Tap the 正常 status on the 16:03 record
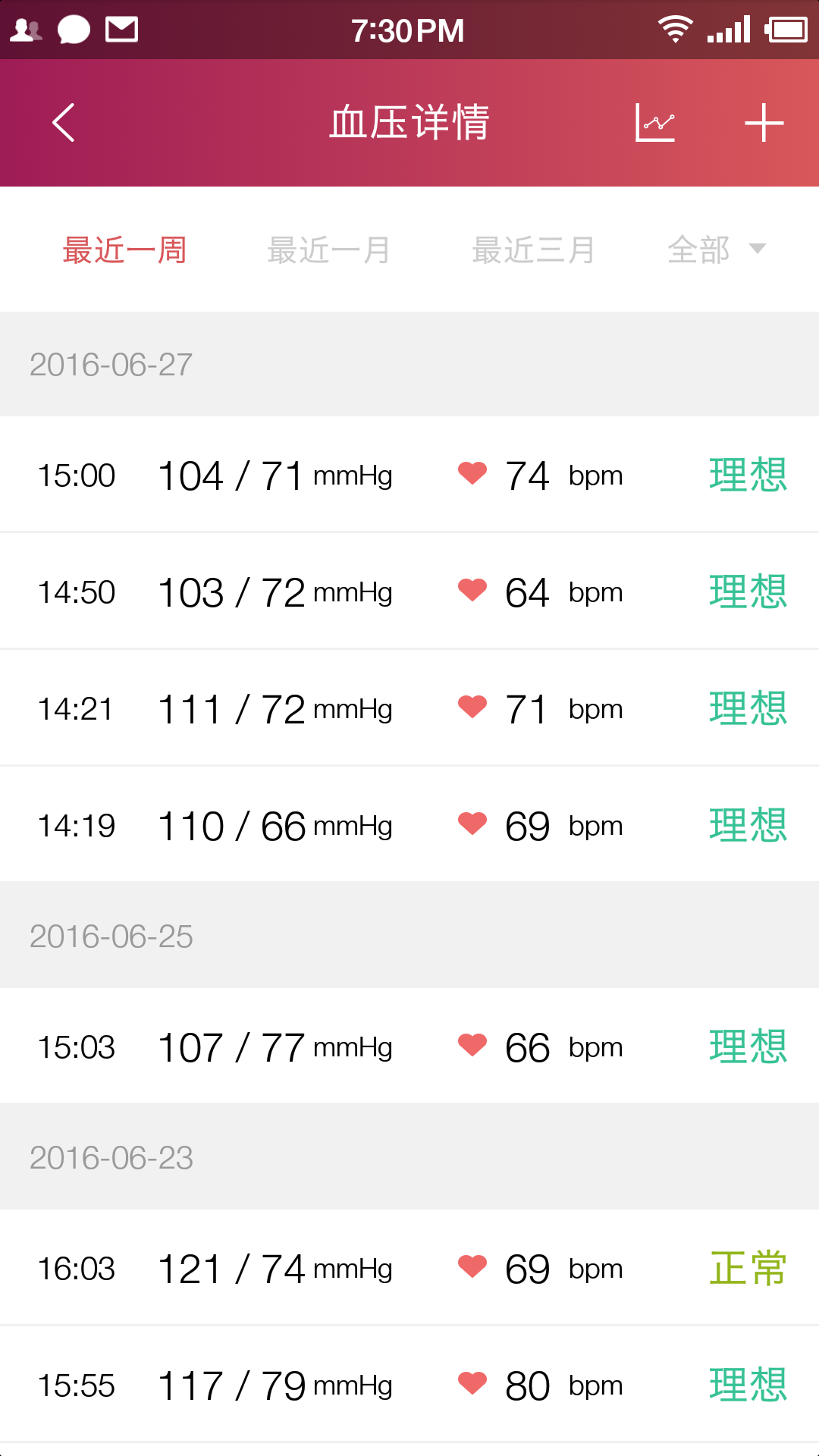This screenshot has width=819, height=1456. pyautogui.click(x=747, y=1268)
